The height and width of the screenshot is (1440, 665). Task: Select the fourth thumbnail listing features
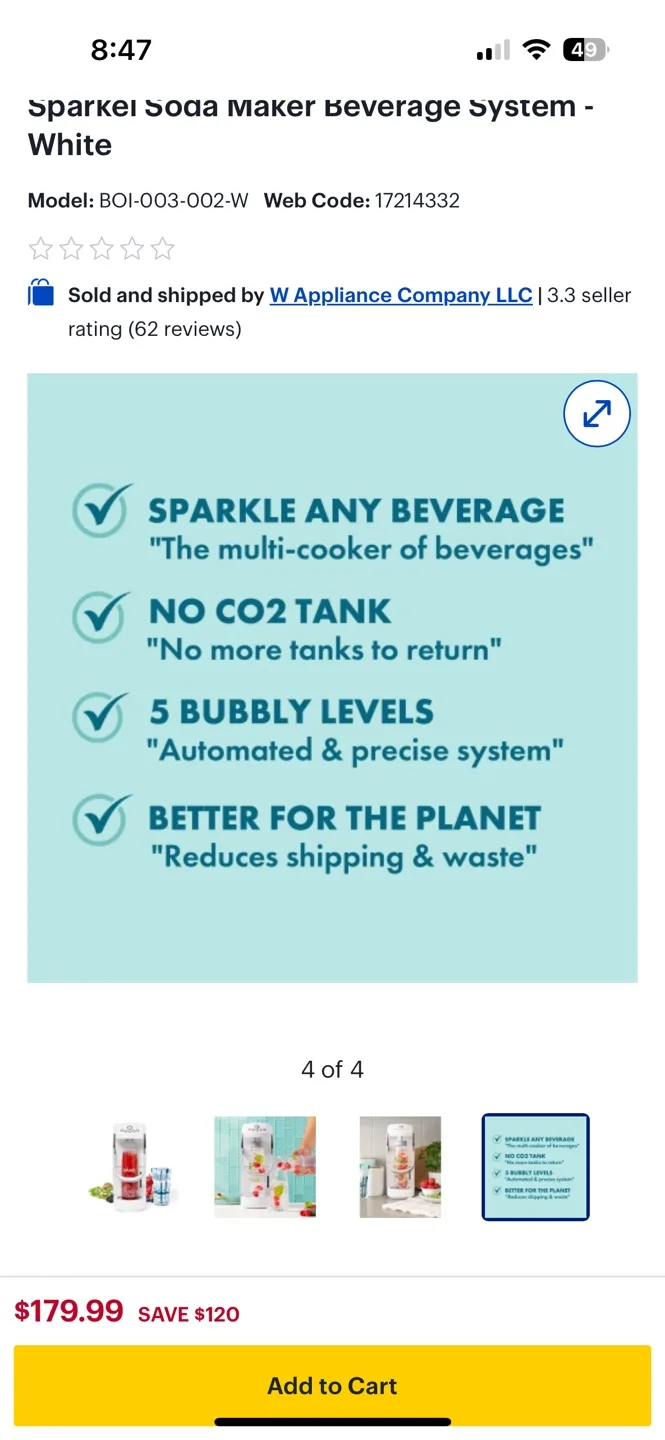[x=535, y=1167]
